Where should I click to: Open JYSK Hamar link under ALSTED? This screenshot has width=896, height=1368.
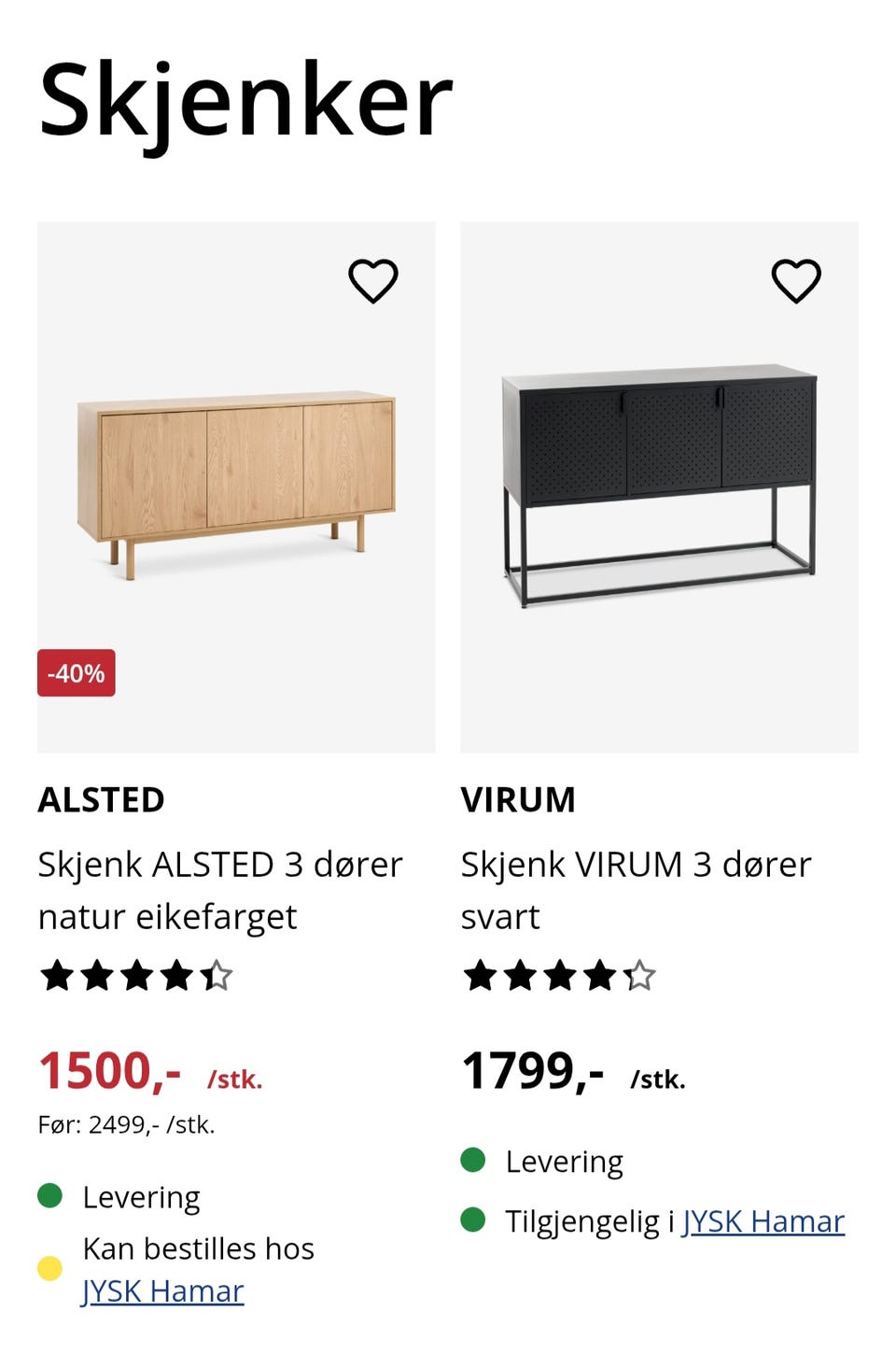pos(162,1291)
